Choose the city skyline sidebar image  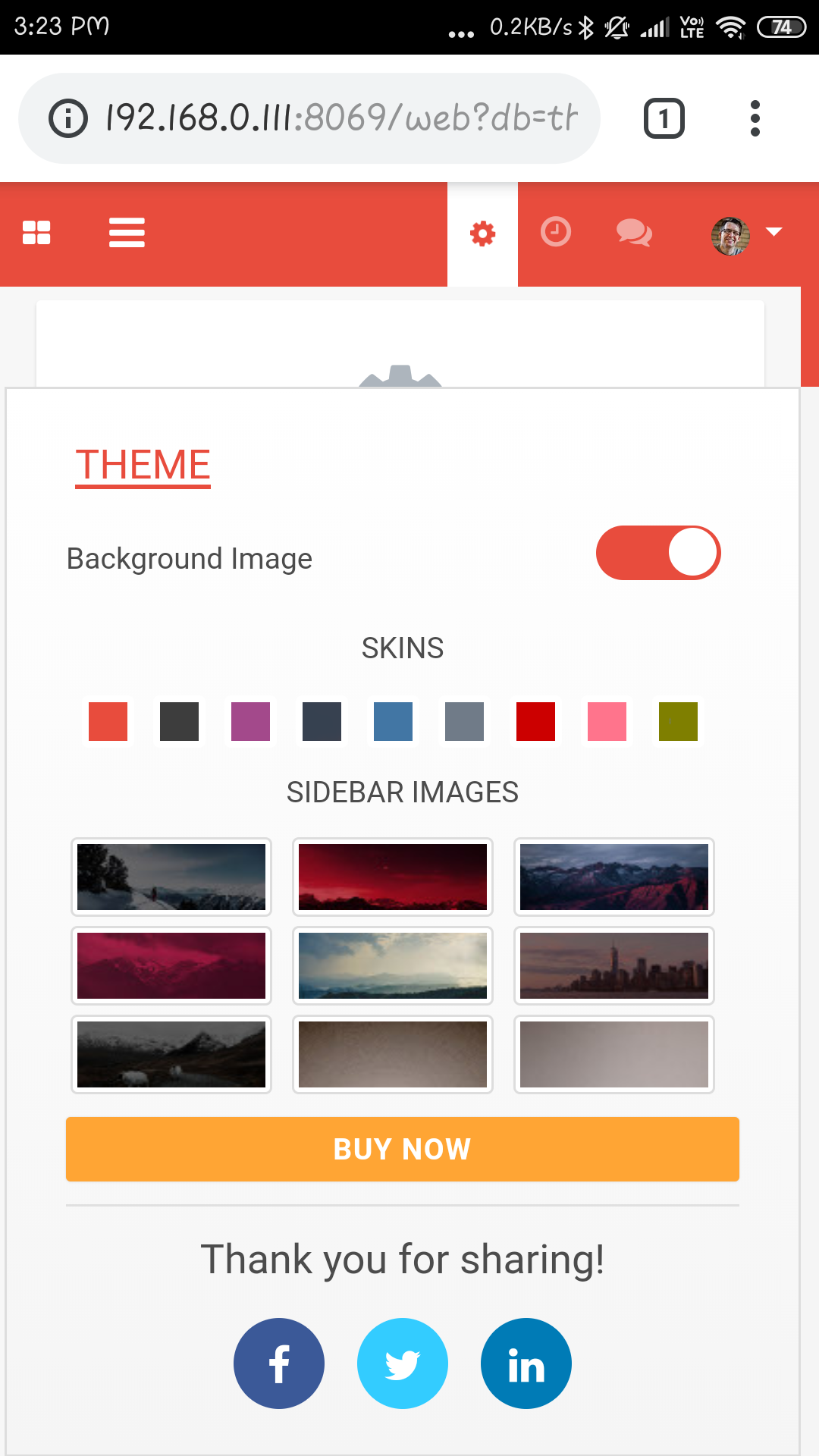click(614, 965)
